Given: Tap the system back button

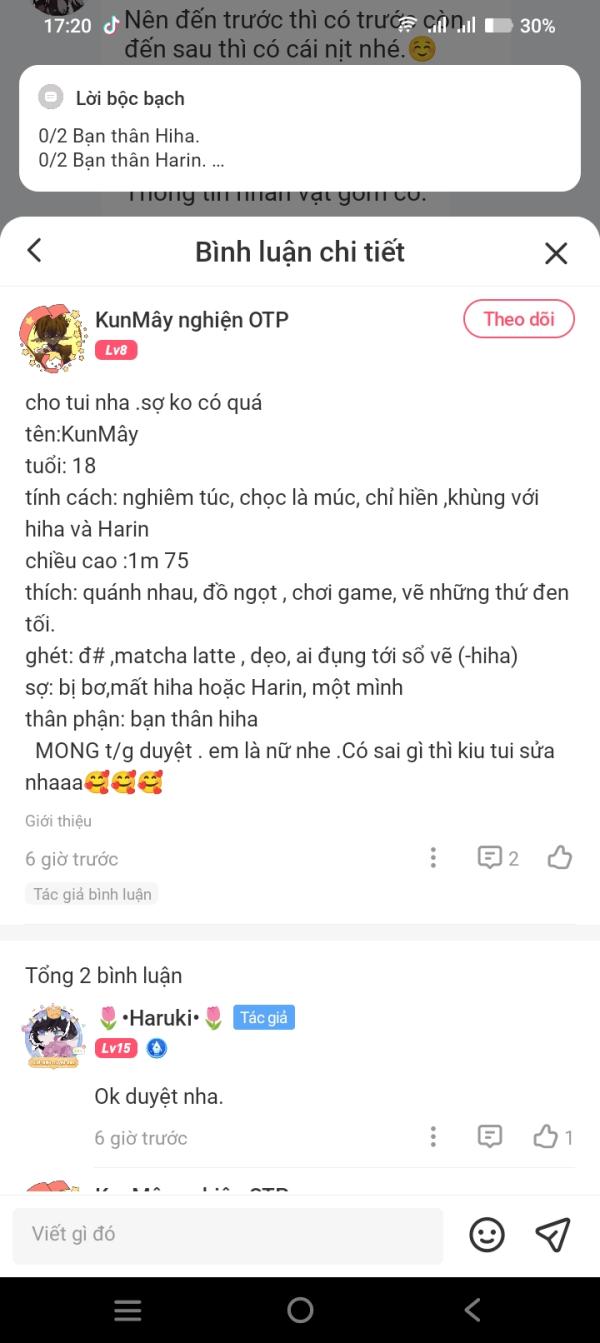Looking at the screenshot, I should [472, 1310].
